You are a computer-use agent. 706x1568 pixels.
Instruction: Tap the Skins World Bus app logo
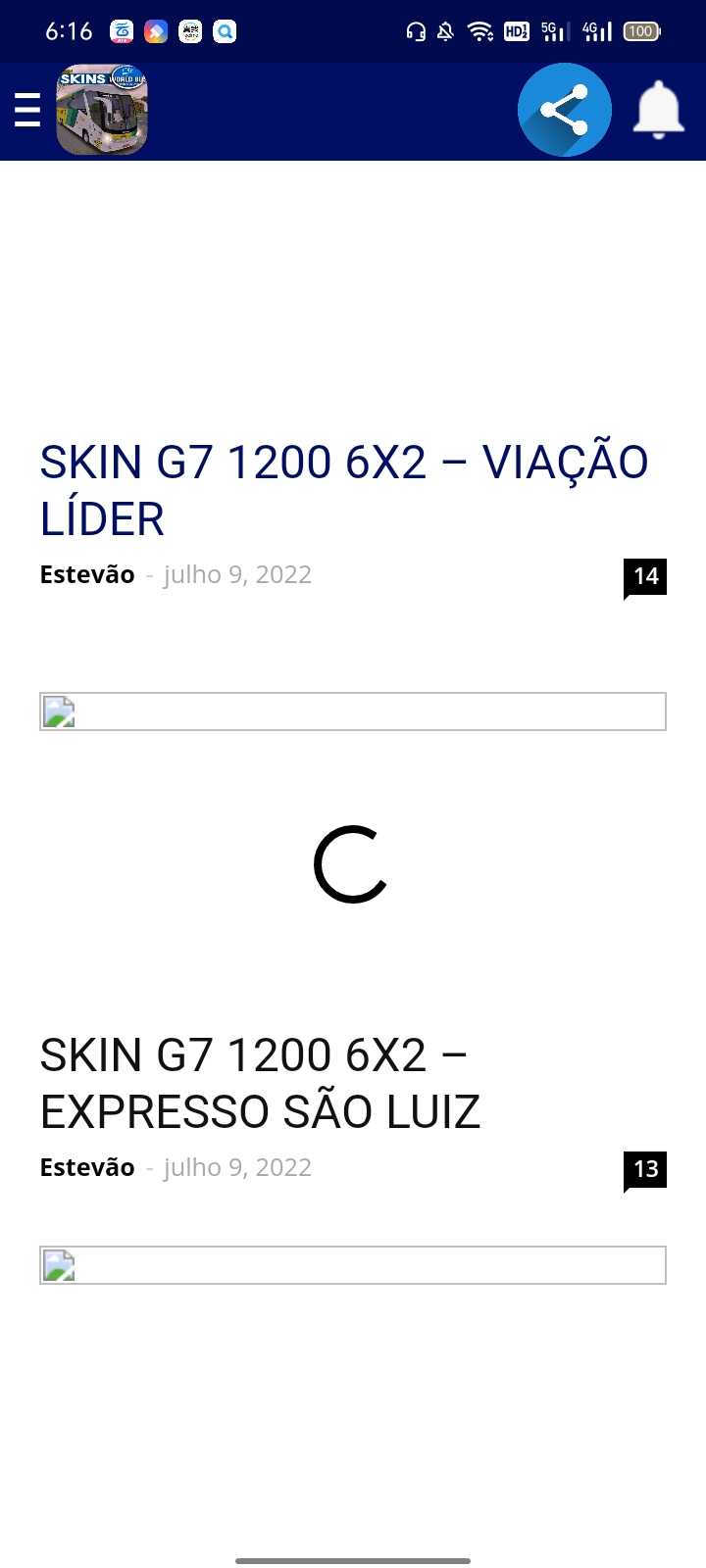(102, 111)
